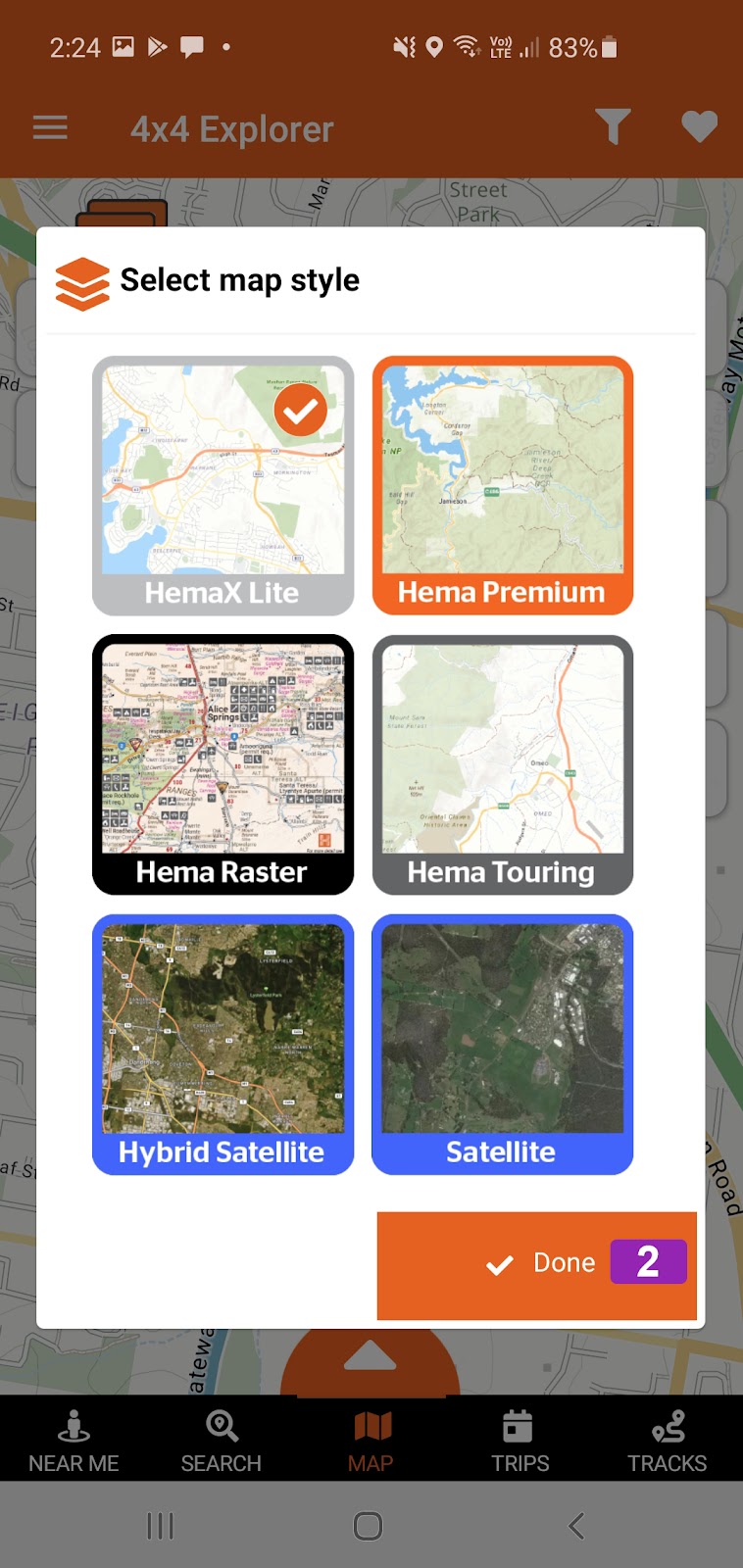Switch to the Tracks tab
Viewport: 743px width, 1568px height.
click(667, 1441)
